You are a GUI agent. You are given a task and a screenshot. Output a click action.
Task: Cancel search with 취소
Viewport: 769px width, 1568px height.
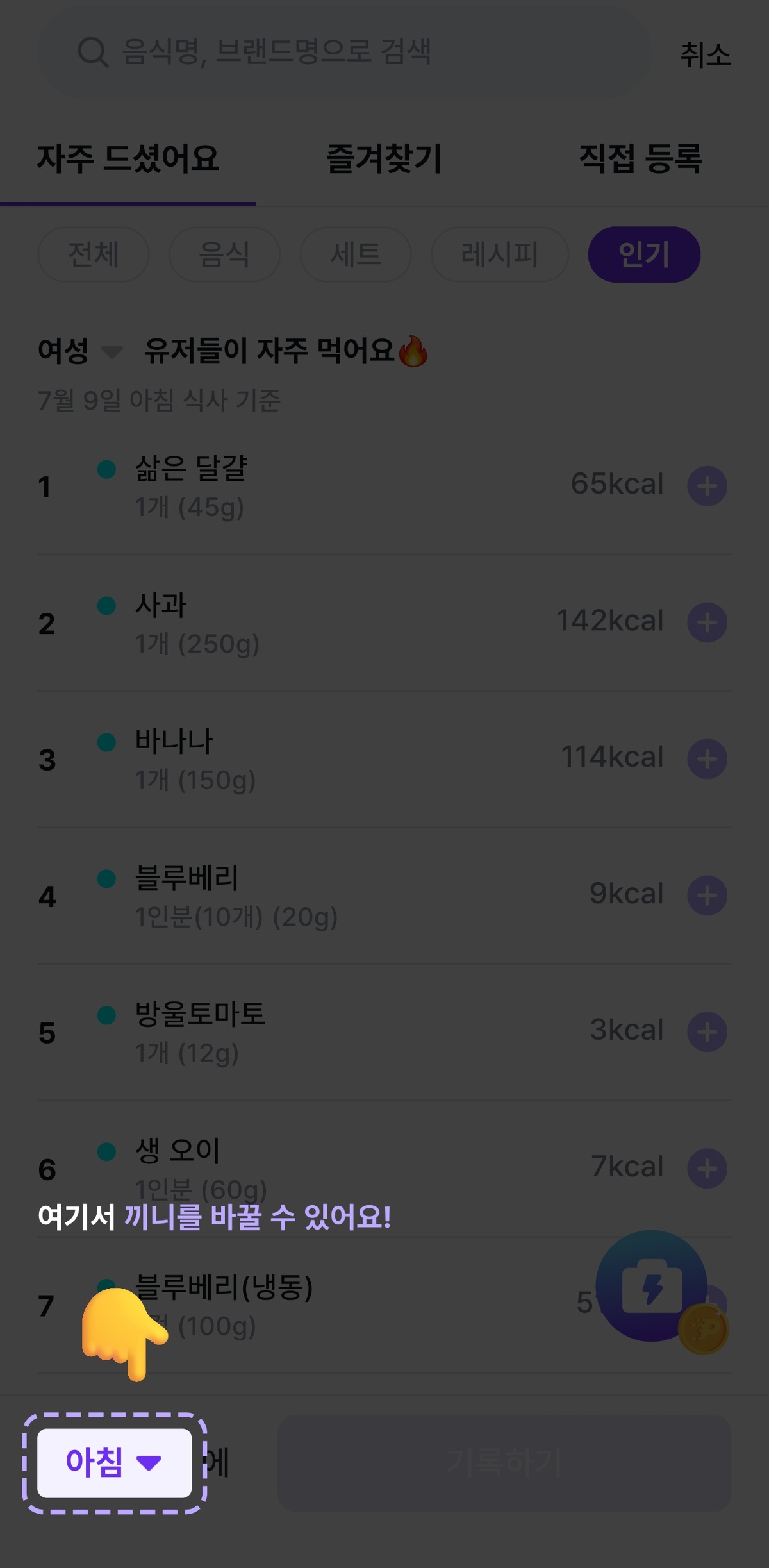pos(705,55)
